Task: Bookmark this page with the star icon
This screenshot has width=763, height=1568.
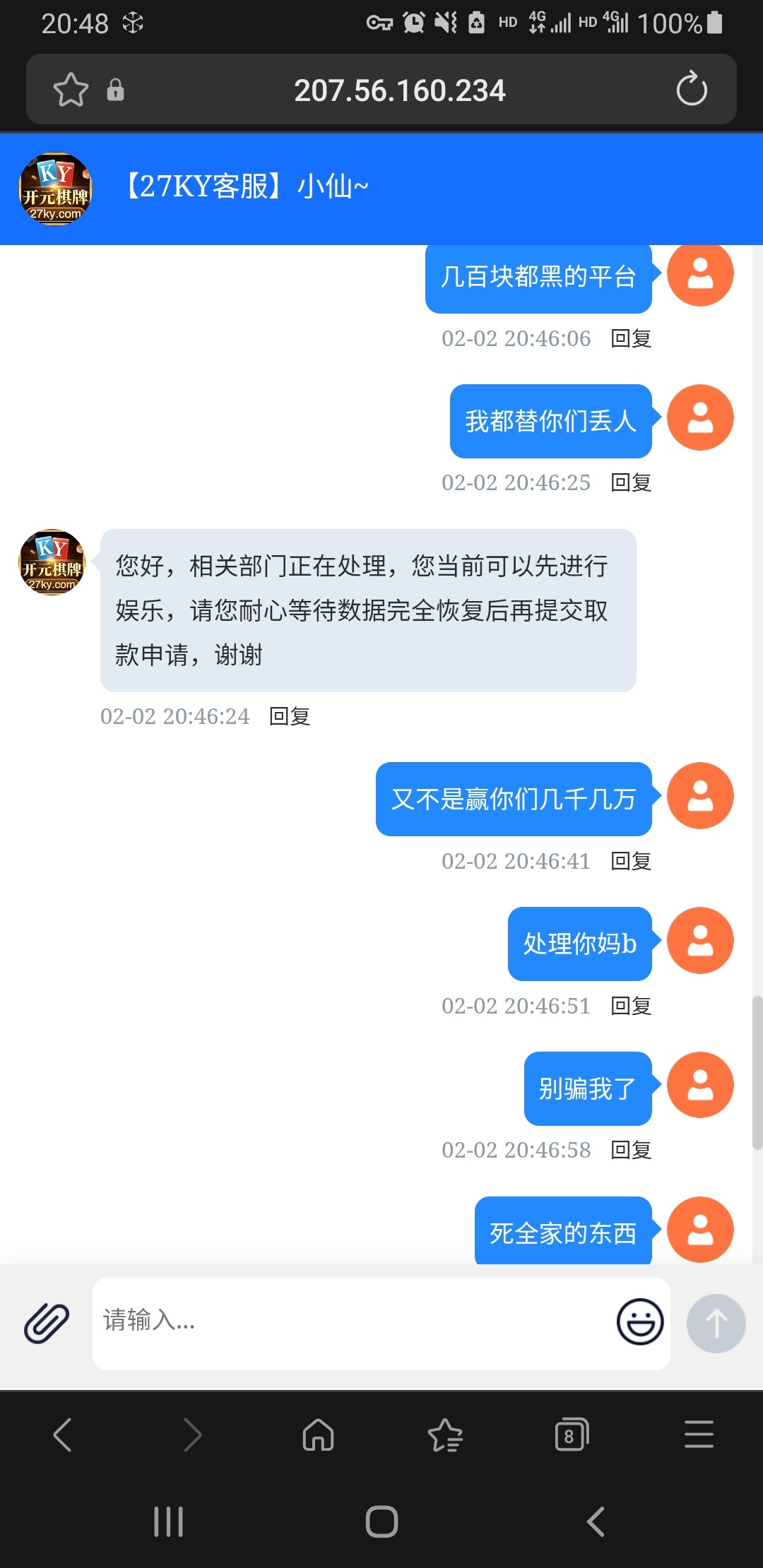Action: click(x=71, y=90)
